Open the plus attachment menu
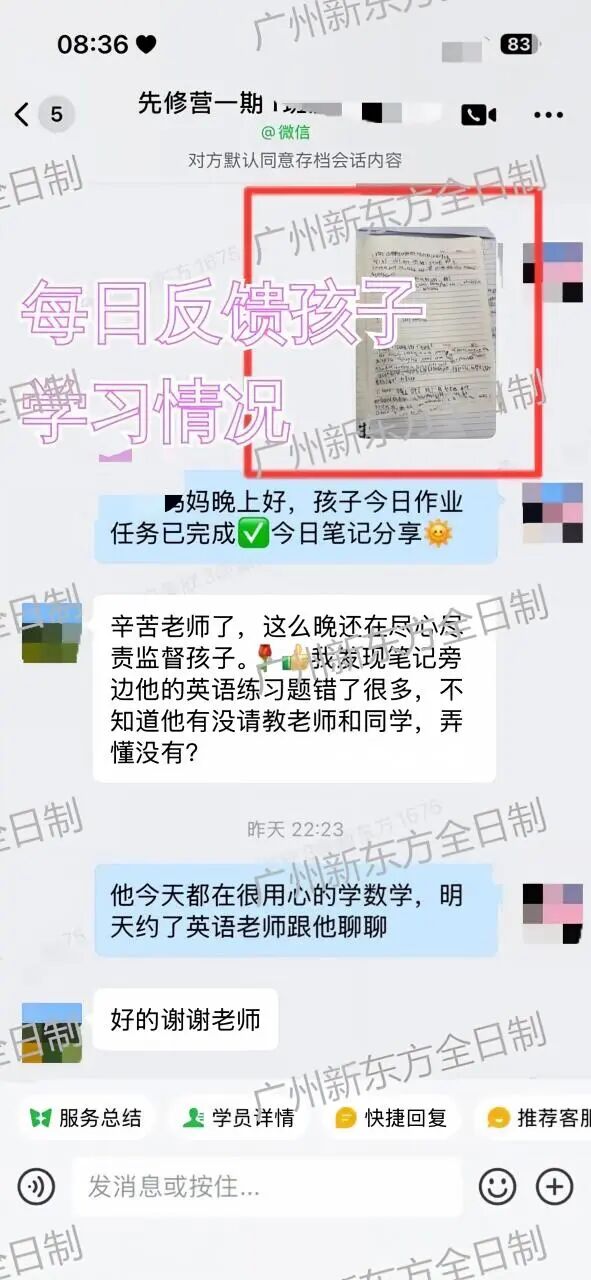This screenshot has height=1280, width=591. pos(554,1187)
